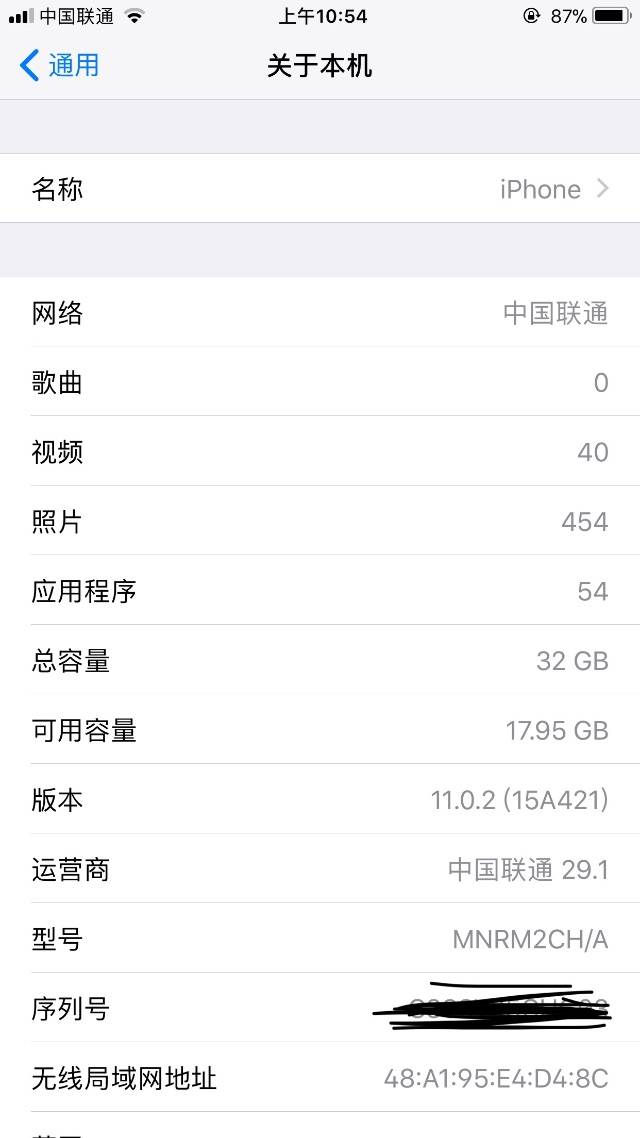This screenshot has height=1138, width=640.
Task: Open the 名称 row to rename iPhone
Action: [x=320, y=189]
